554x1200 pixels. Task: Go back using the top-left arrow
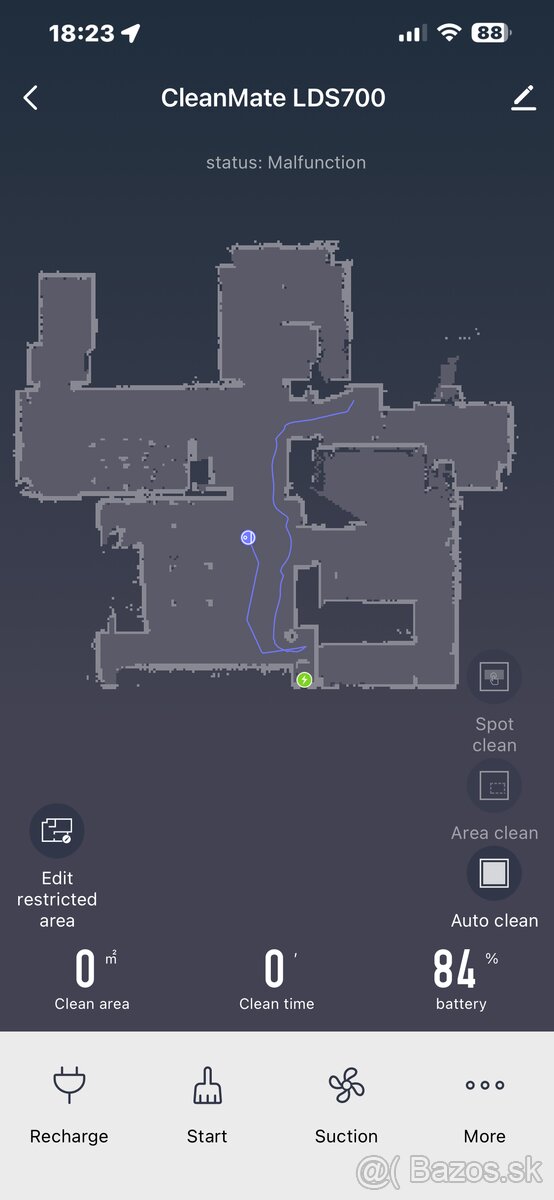pos(30,97)
